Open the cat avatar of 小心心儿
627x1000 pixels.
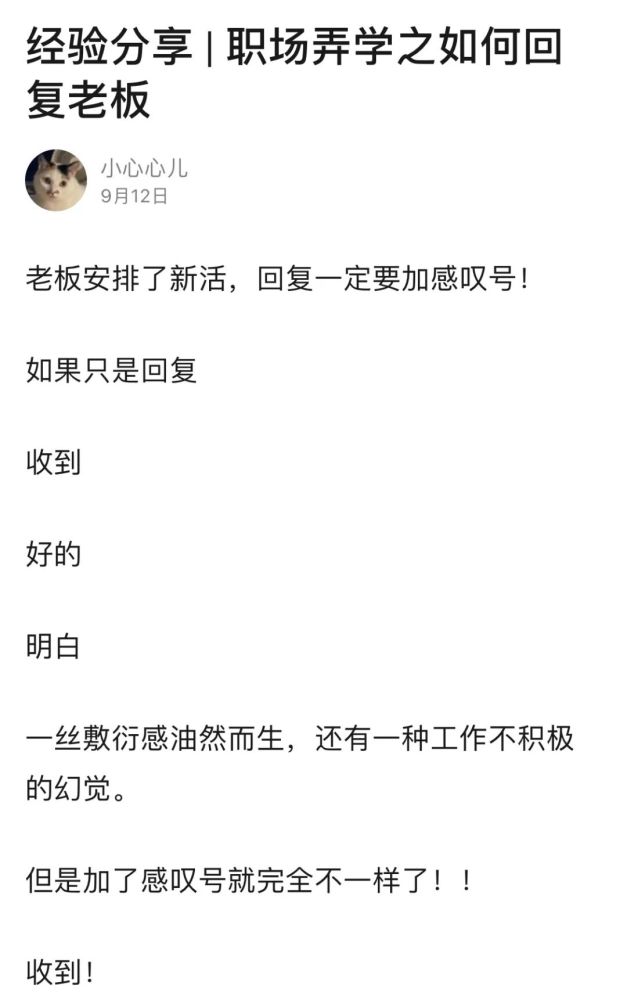click(x=56, y=180)
